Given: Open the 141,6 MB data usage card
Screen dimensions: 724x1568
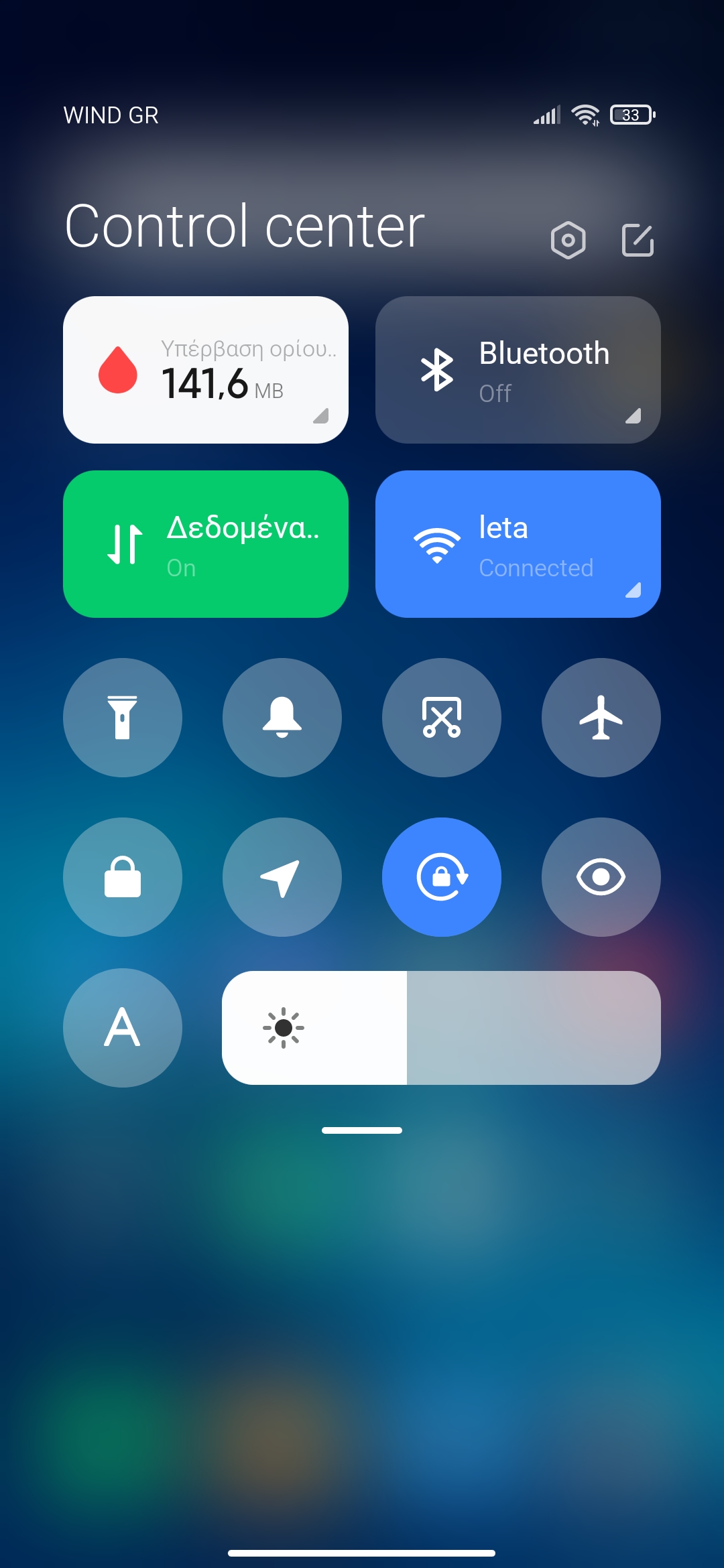Looking at the screenshot, I should coord(206,370).
